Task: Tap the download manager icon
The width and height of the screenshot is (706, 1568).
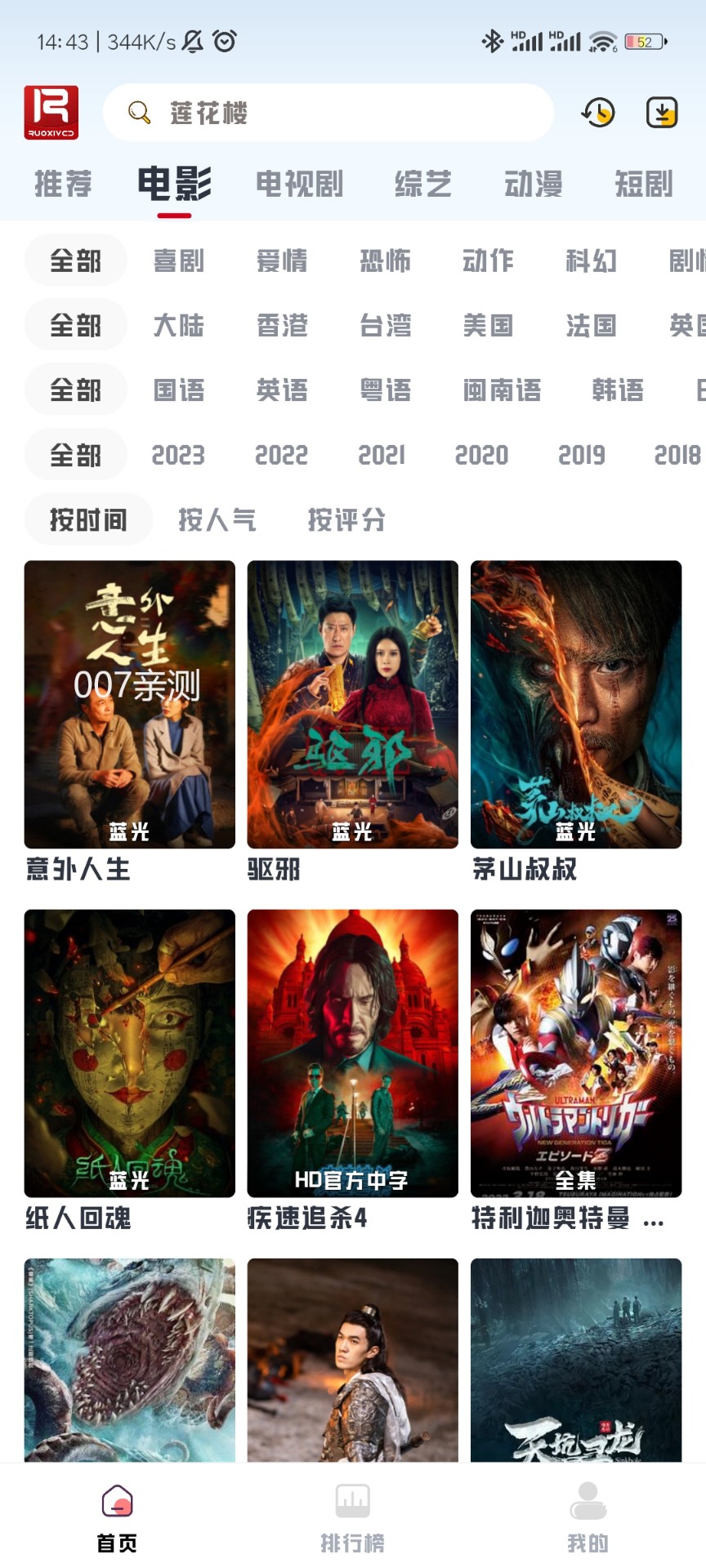Action: pyautogui.click(x=662, y=113)
